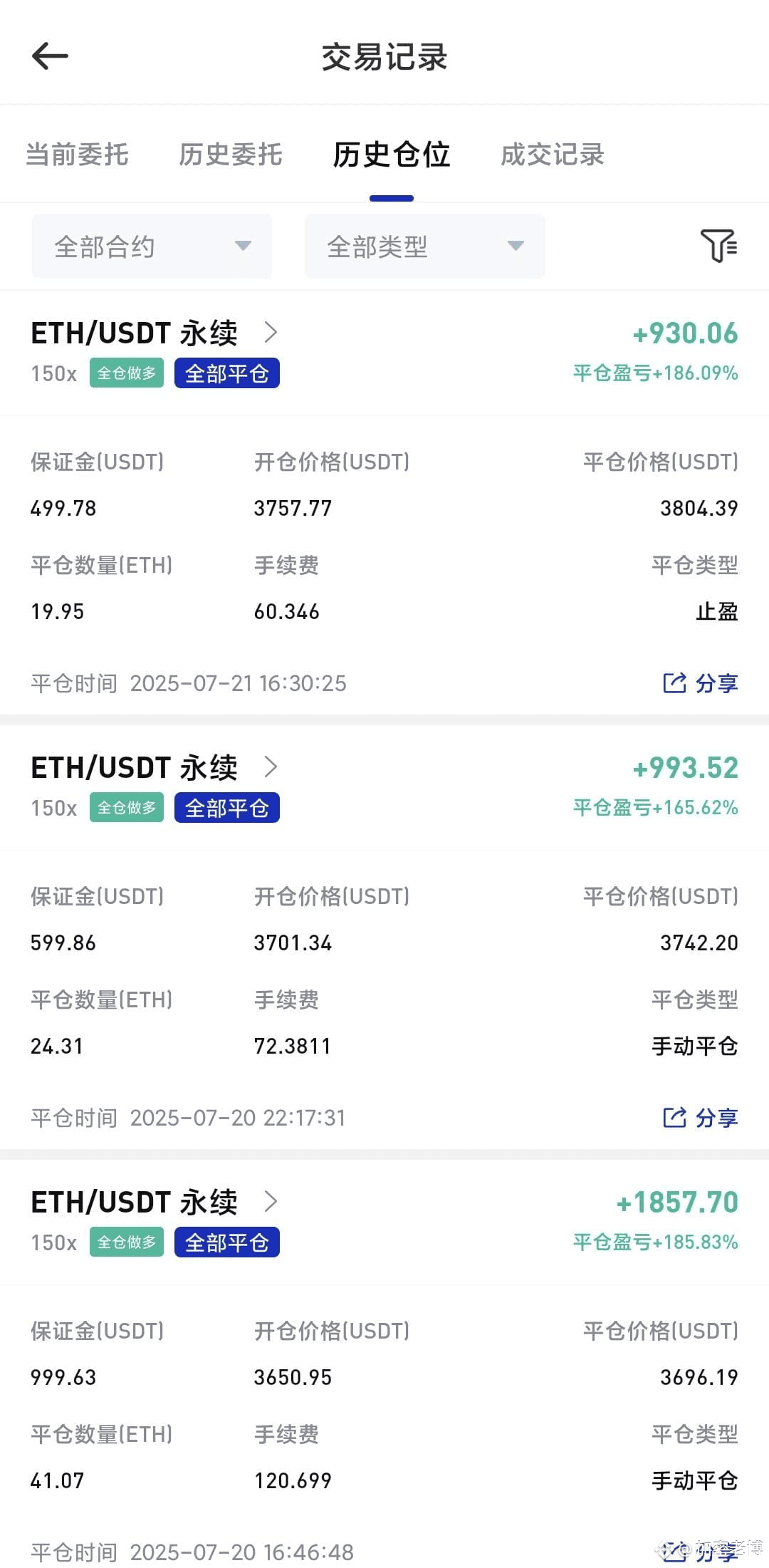Share the trade closed 2025-07-20 16:46:48
769x1568 pixels.
pyautogui.click(x=701, y=1552)
